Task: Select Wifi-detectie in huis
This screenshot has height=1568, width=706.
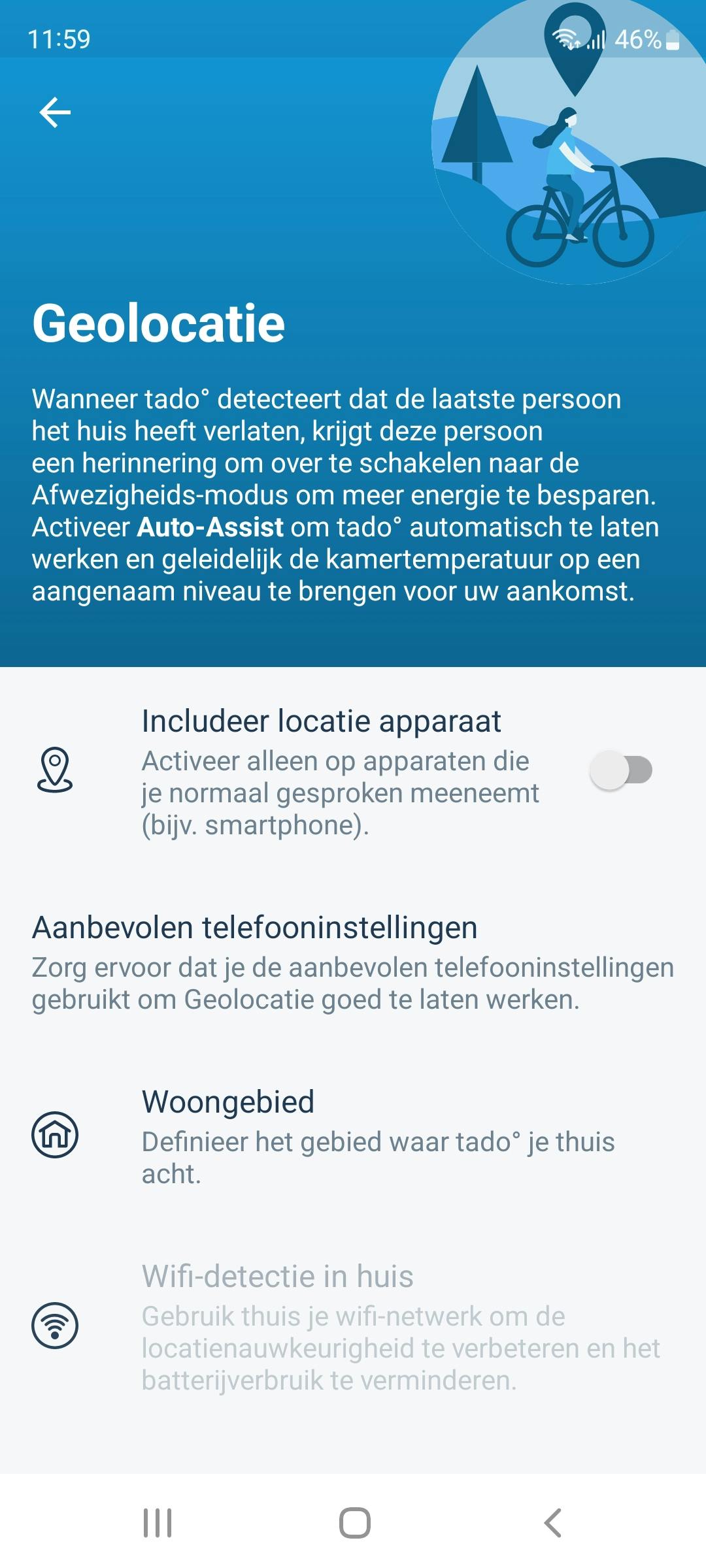Action: point(353,1326)
